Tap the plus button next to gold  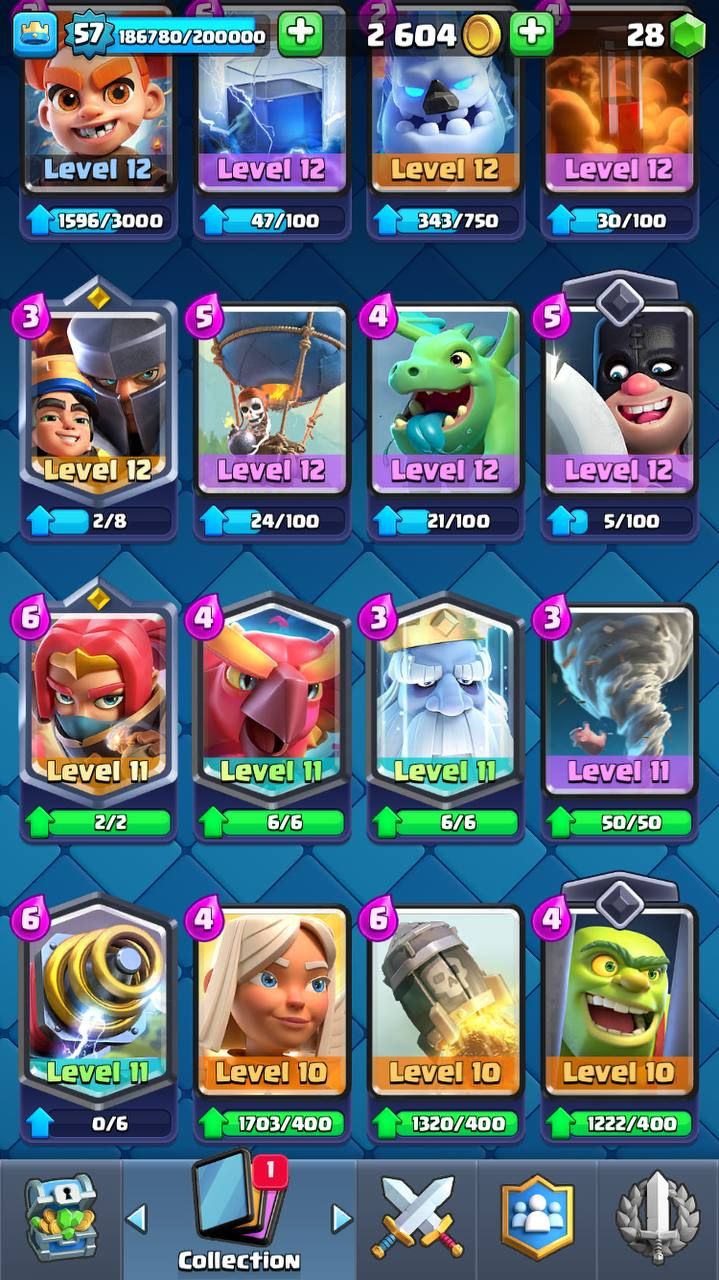tap(532, 34)
